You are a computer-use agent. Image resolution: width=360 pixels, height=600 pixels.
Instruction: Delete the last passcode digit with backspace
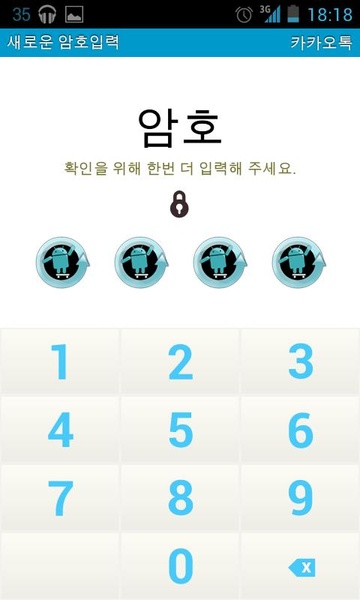[x=300, y=566]
